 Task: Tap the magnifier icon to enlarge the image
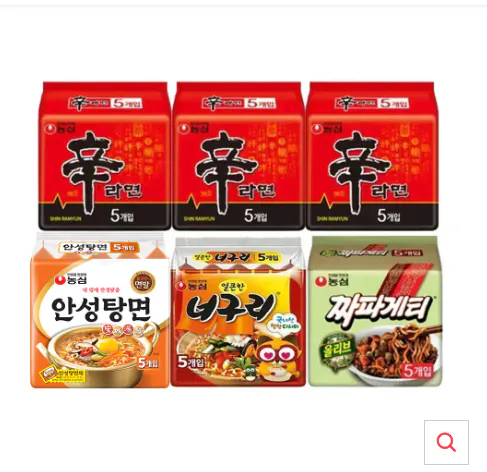446,442
